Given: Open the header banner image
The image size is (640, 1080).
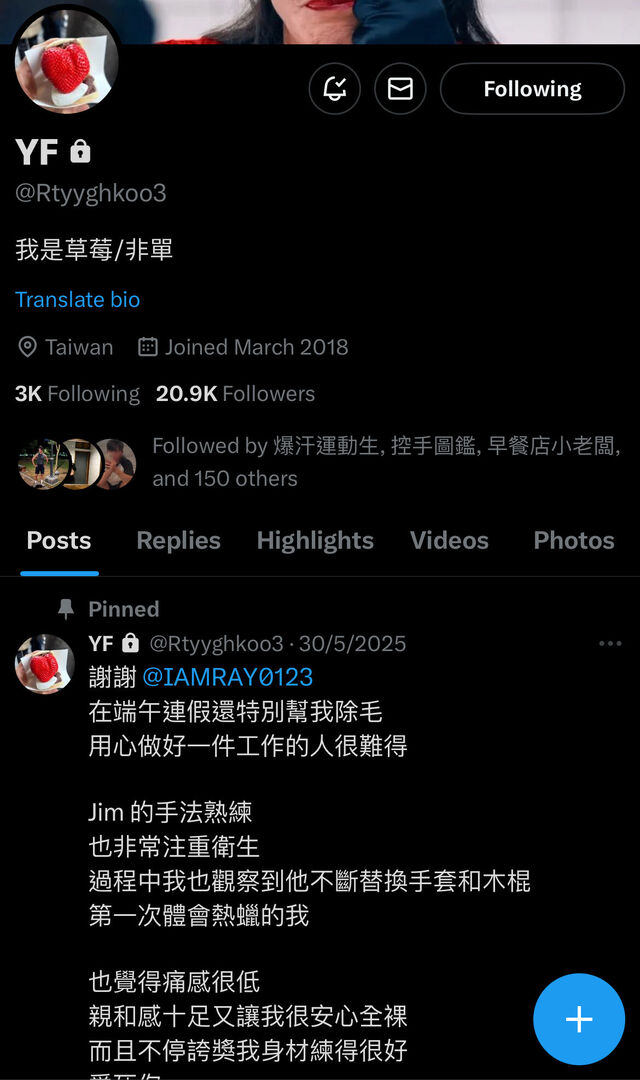Looking at the screenshot, I should click(380, 20).
